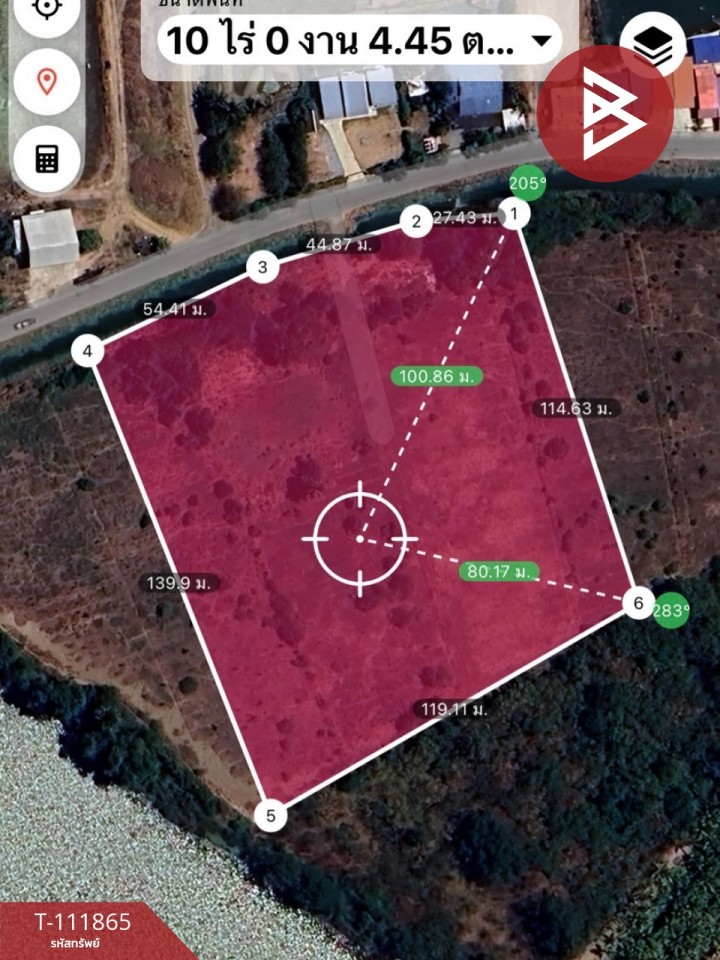Select boundary point 5
Screen dimensions: 720x960
point(270,815)
